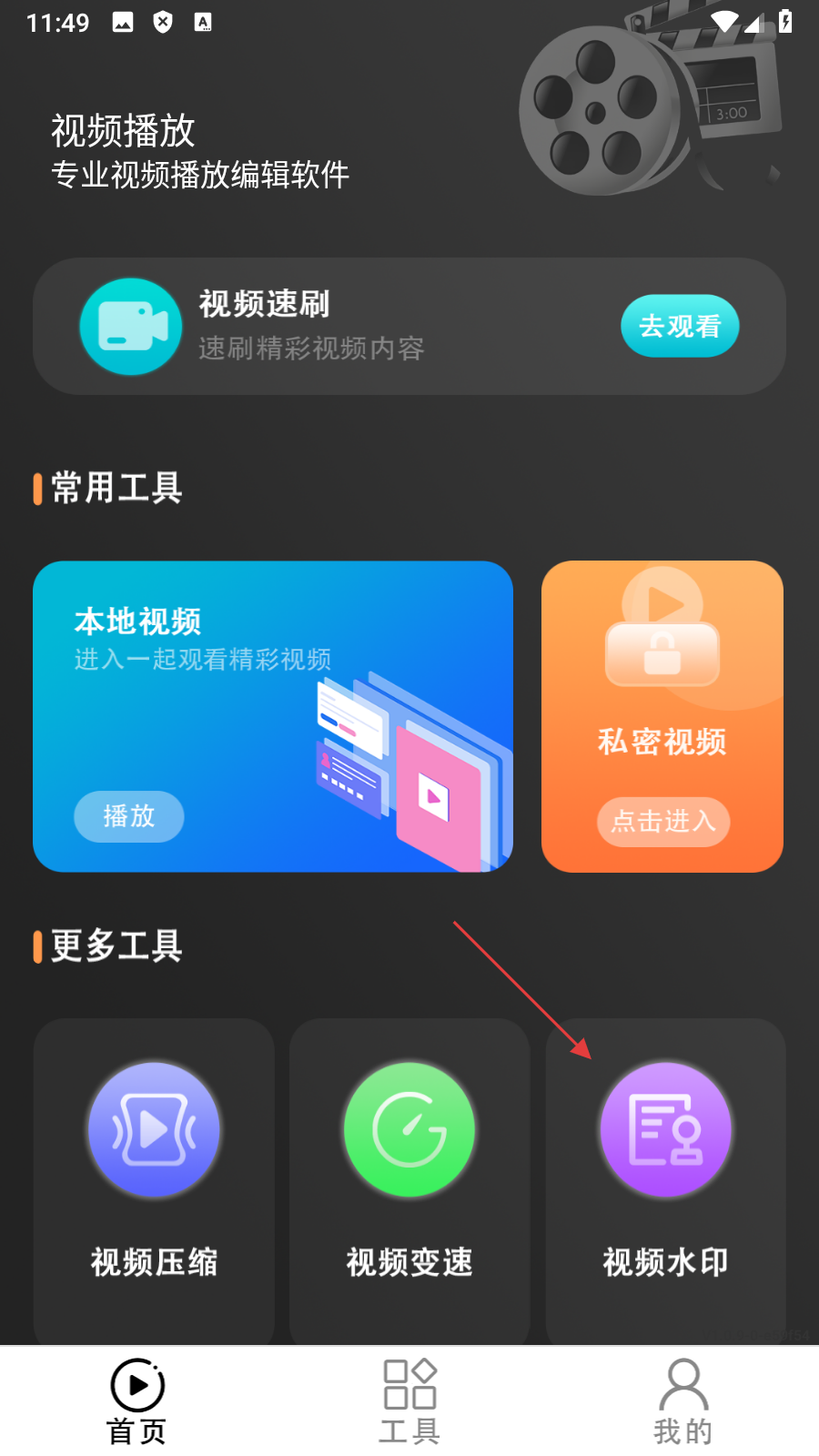Switch to the 工具 tab
Viewport: 819px width, 1456px height.
(x=409, y=1401)
